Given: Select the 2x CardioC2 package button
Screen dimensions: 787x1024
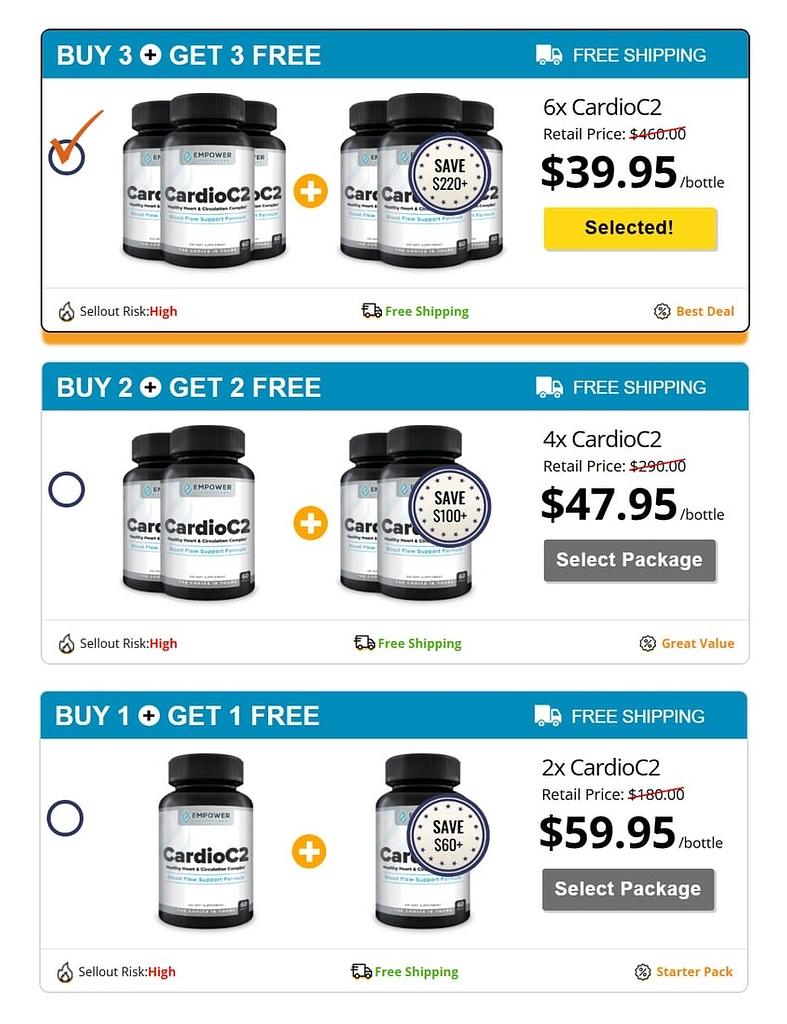Looking at the screenshot, I should 628,889.
